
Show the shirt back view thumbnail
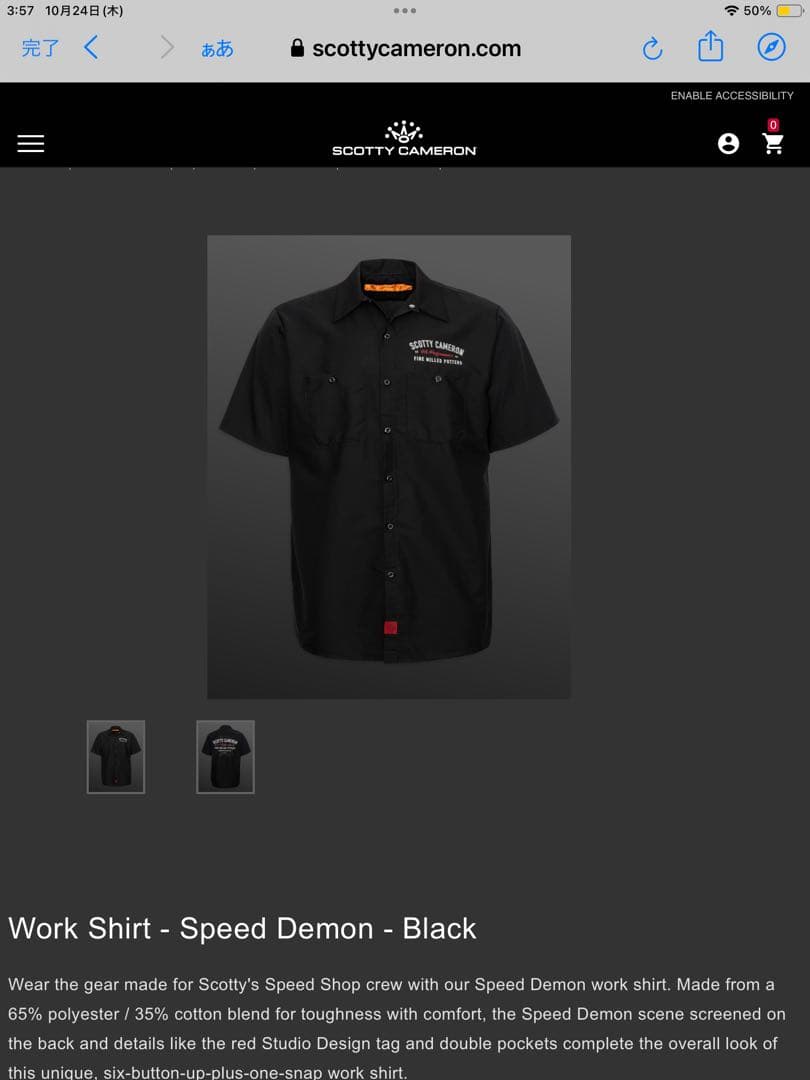[225, 757]
